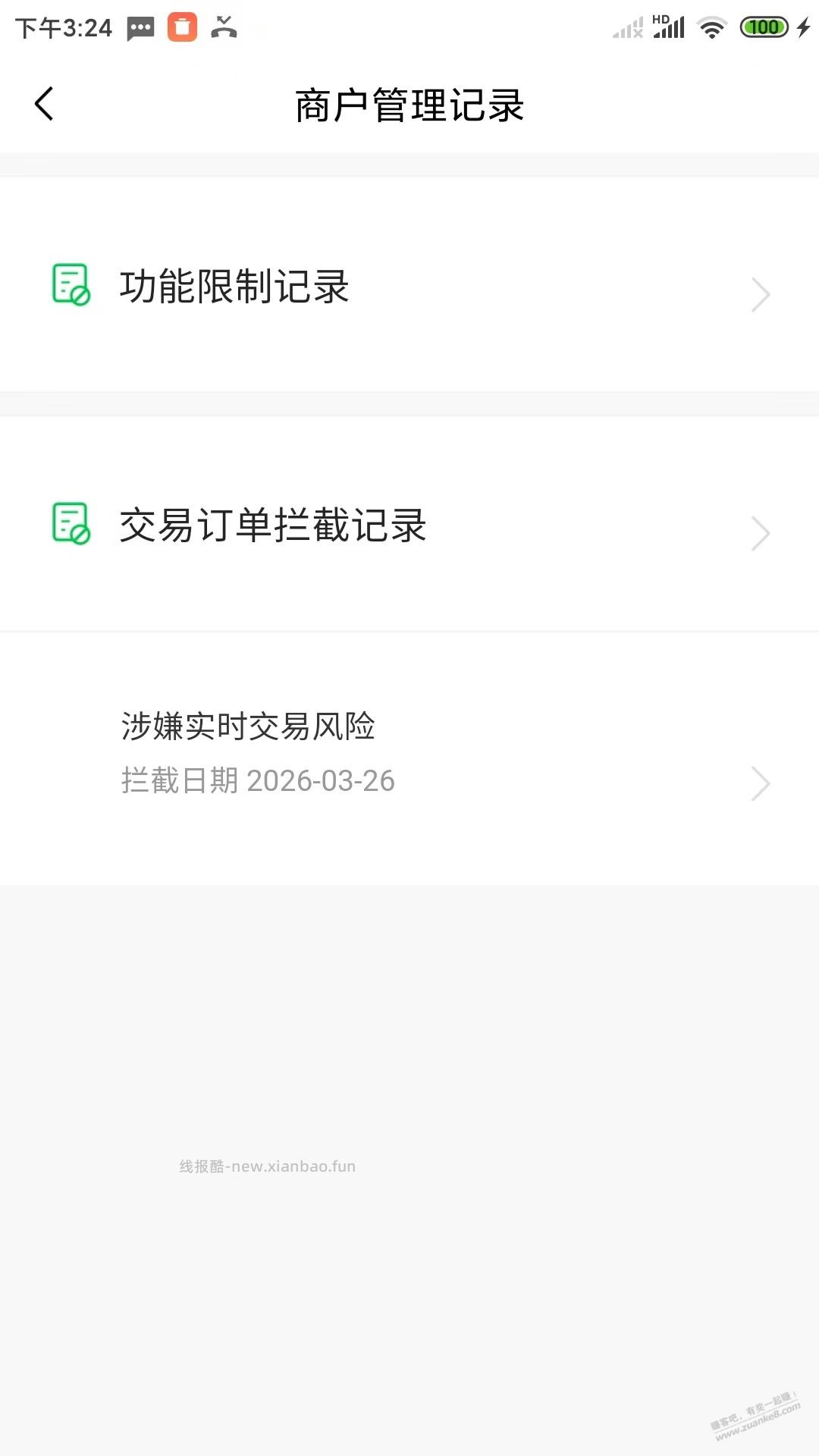
Task: Click the 商户管理记录 page title
Action: [x=409, y=105]
